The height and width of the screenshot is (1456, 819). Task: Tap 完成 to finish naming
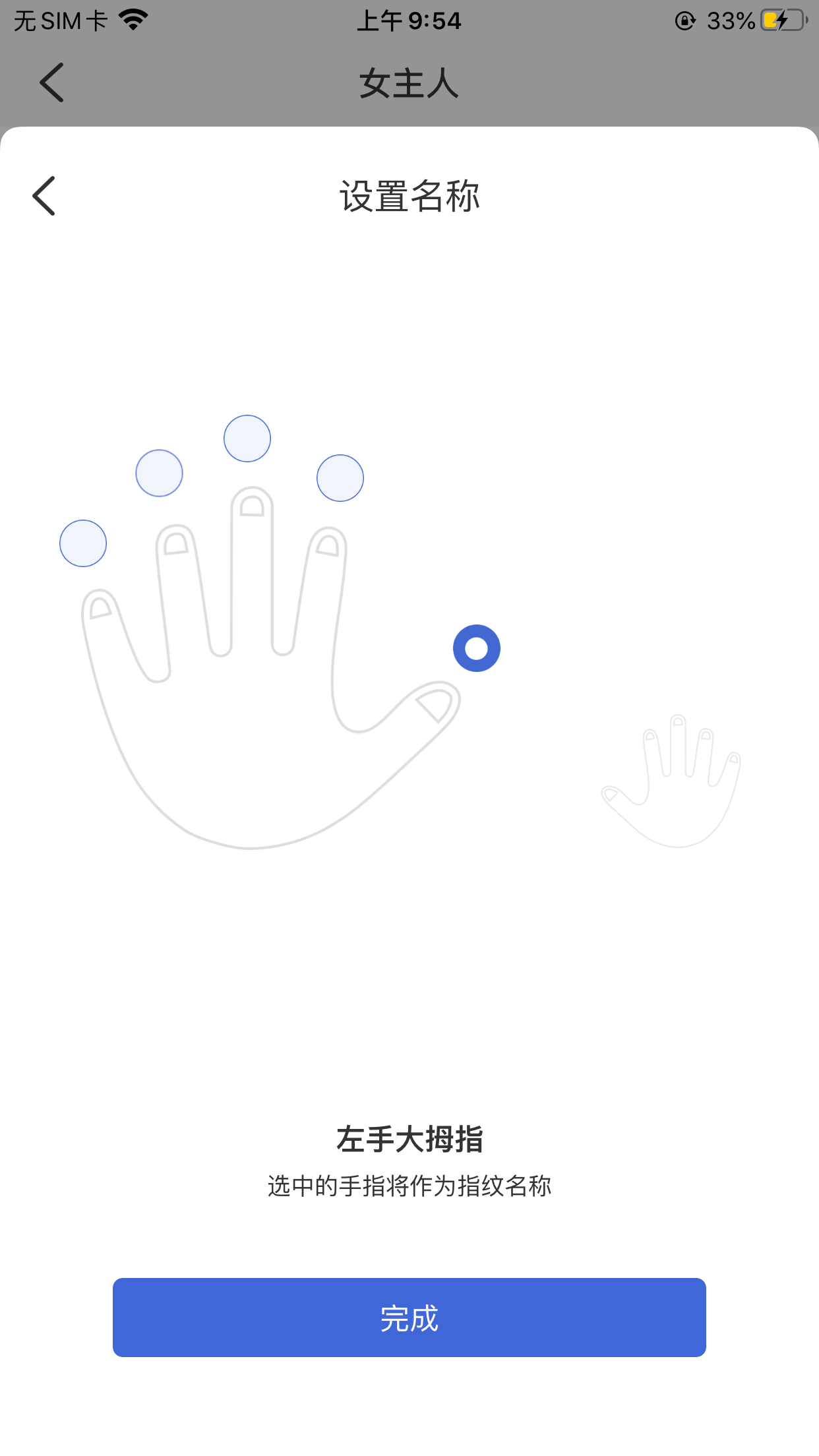(409, 1318)
